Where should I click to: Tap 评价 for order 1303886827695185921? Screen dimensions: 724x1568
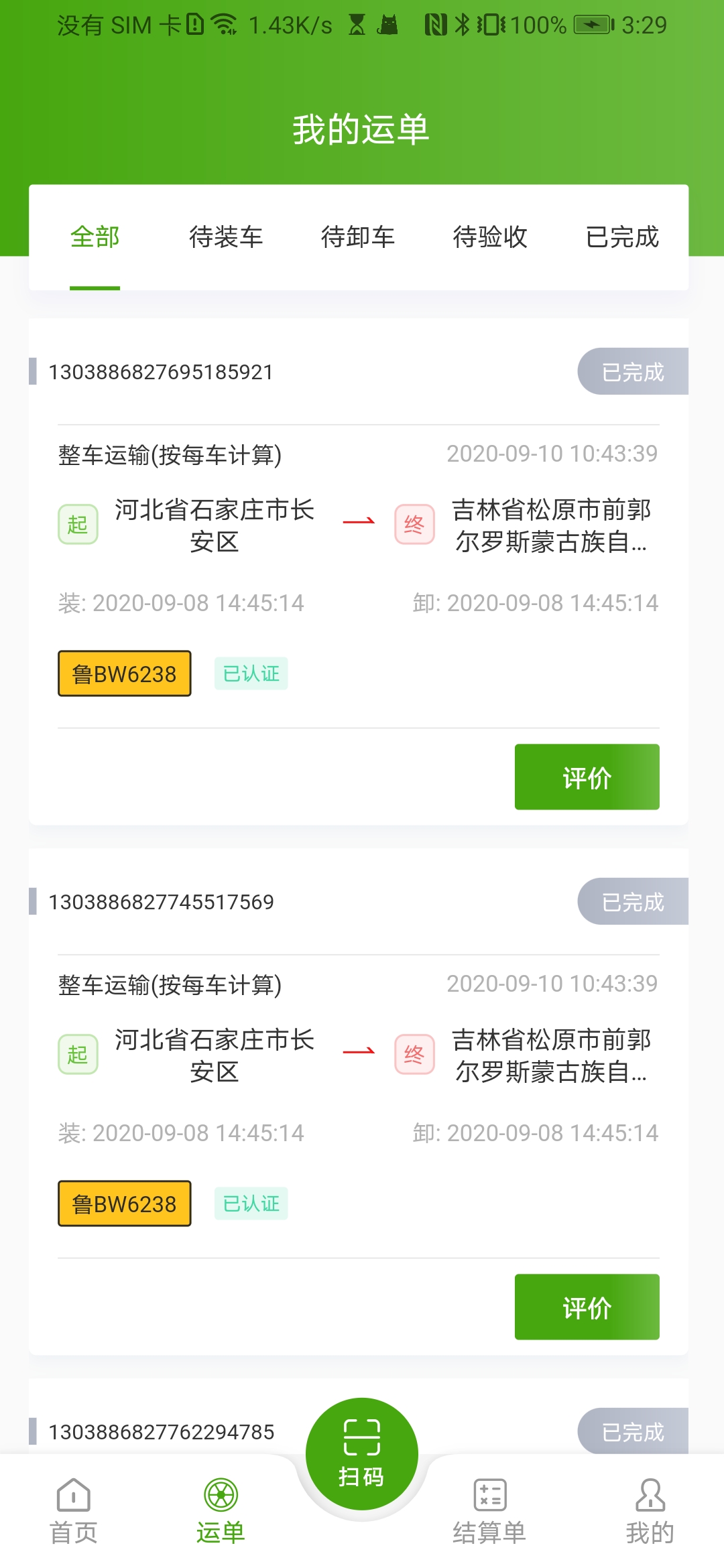(x=587, y=777)
